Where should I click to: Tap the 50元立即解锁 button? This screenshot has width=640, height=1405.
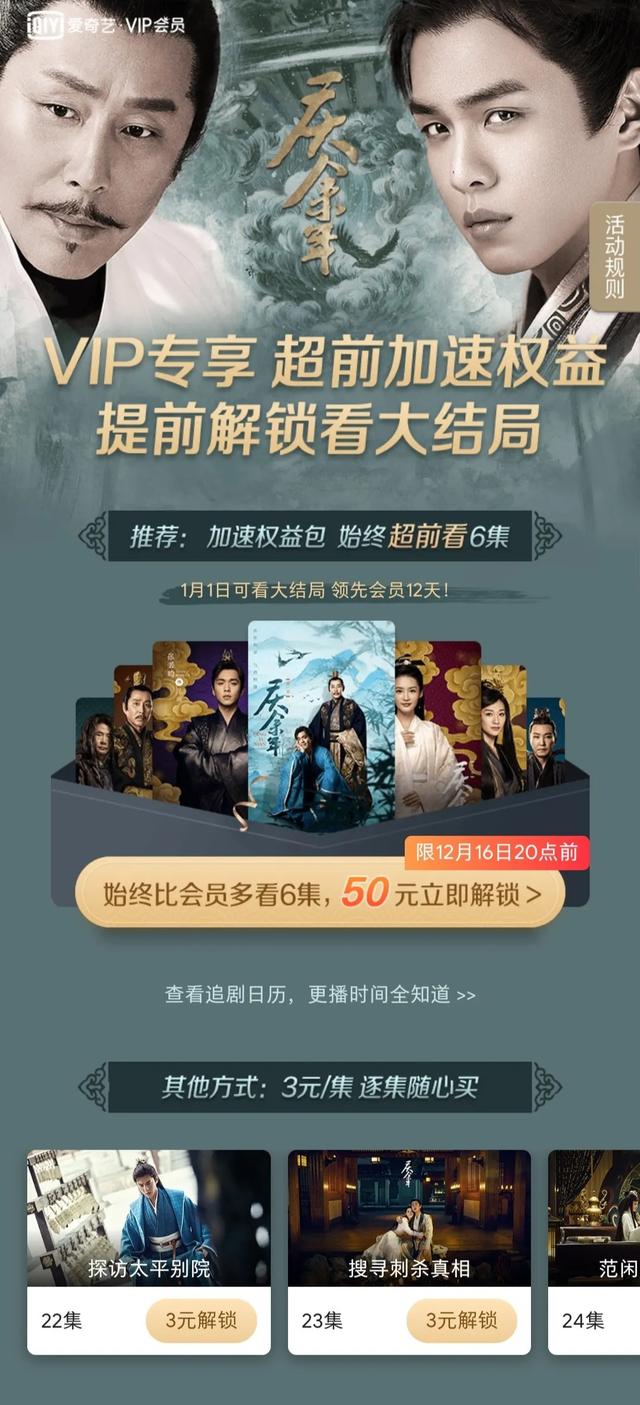320,893
